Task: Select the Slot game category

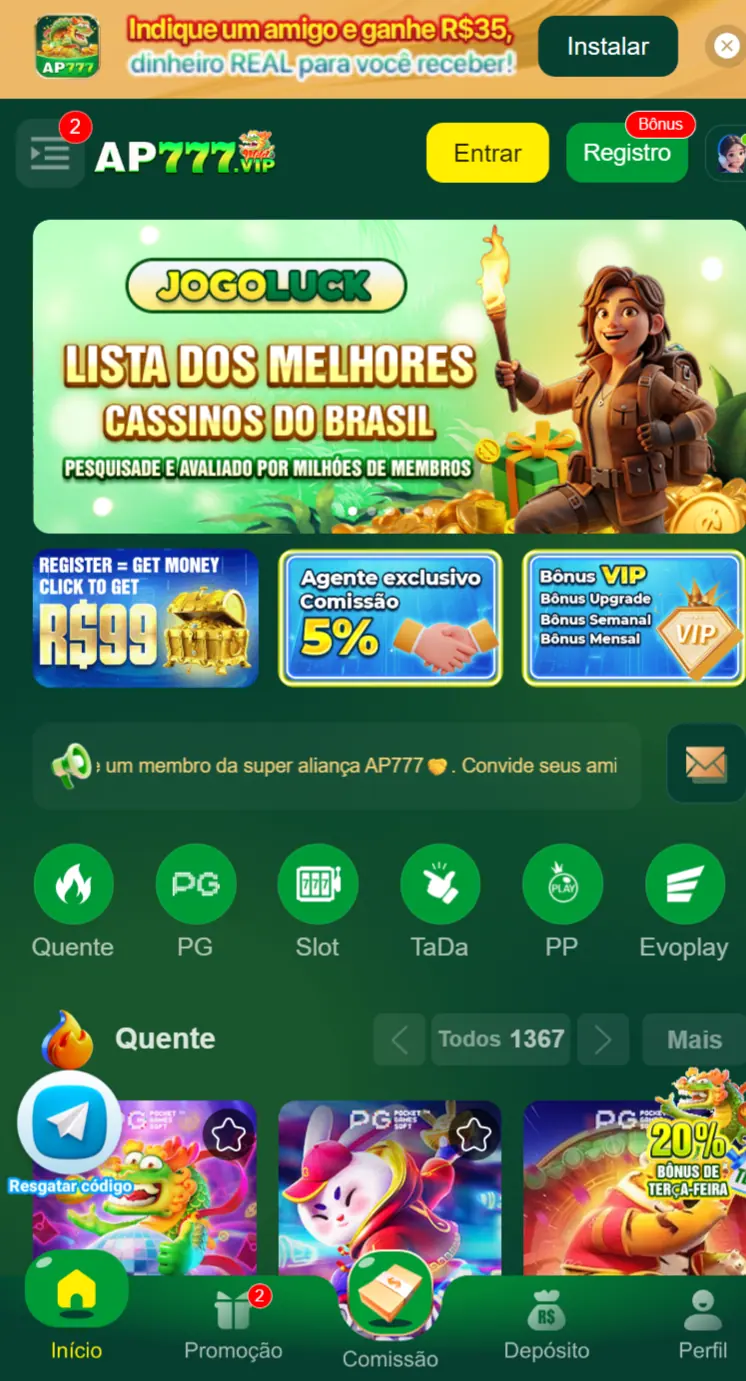Action: (317, 884)
